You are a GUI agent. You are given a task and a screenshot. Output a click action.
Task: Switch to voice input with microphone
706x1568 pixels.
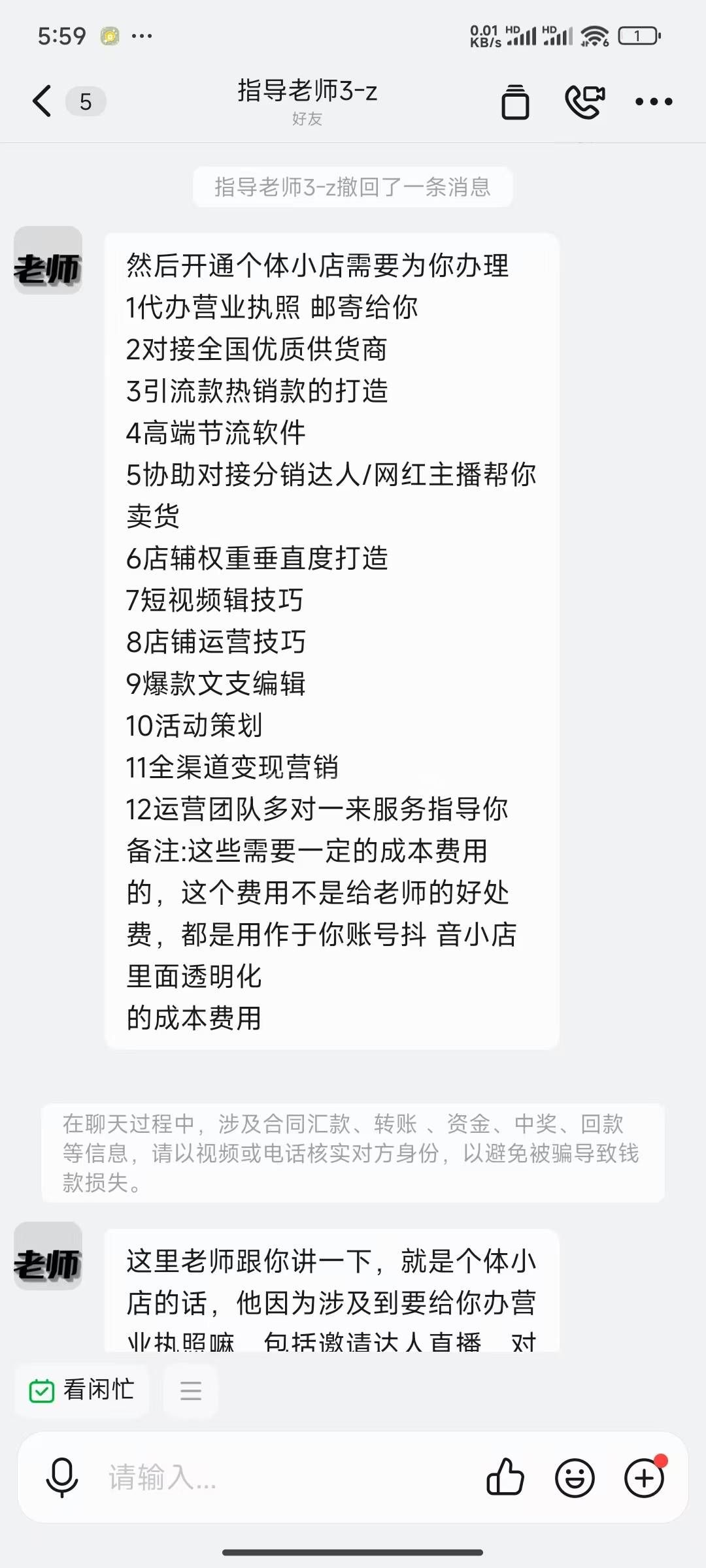tap(62, 1478)
